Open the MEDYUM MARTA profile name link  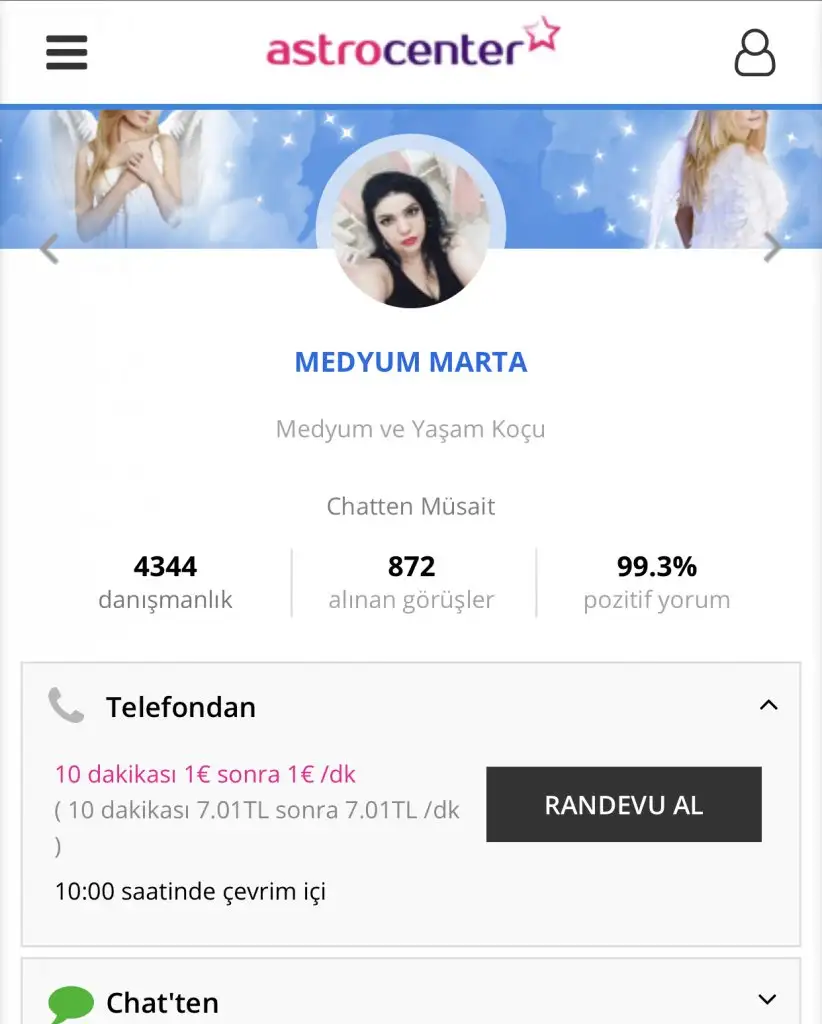tap(410, 362)
